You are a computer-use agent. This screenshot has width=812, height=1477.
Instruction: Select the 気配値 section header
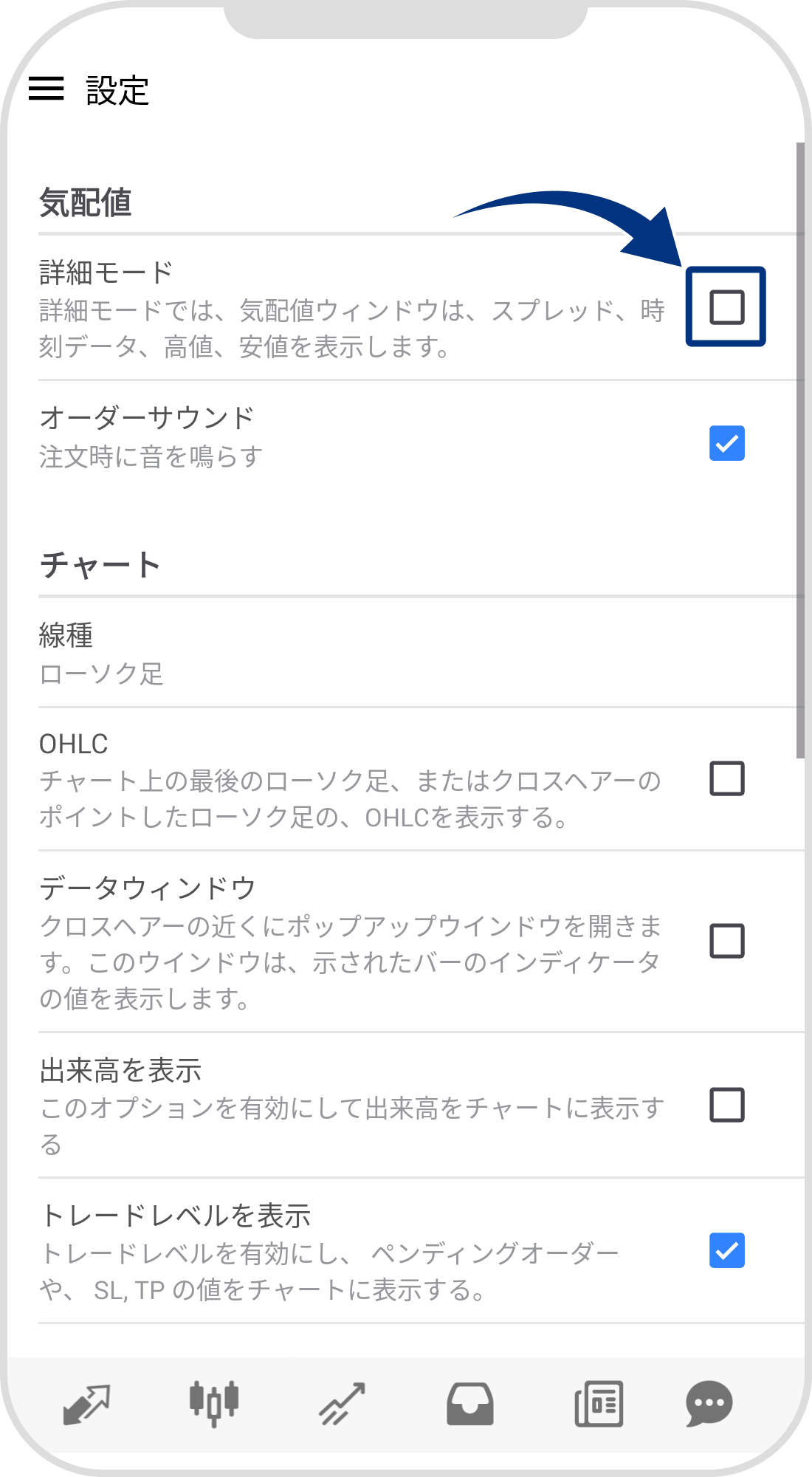[x=85, y=201]
